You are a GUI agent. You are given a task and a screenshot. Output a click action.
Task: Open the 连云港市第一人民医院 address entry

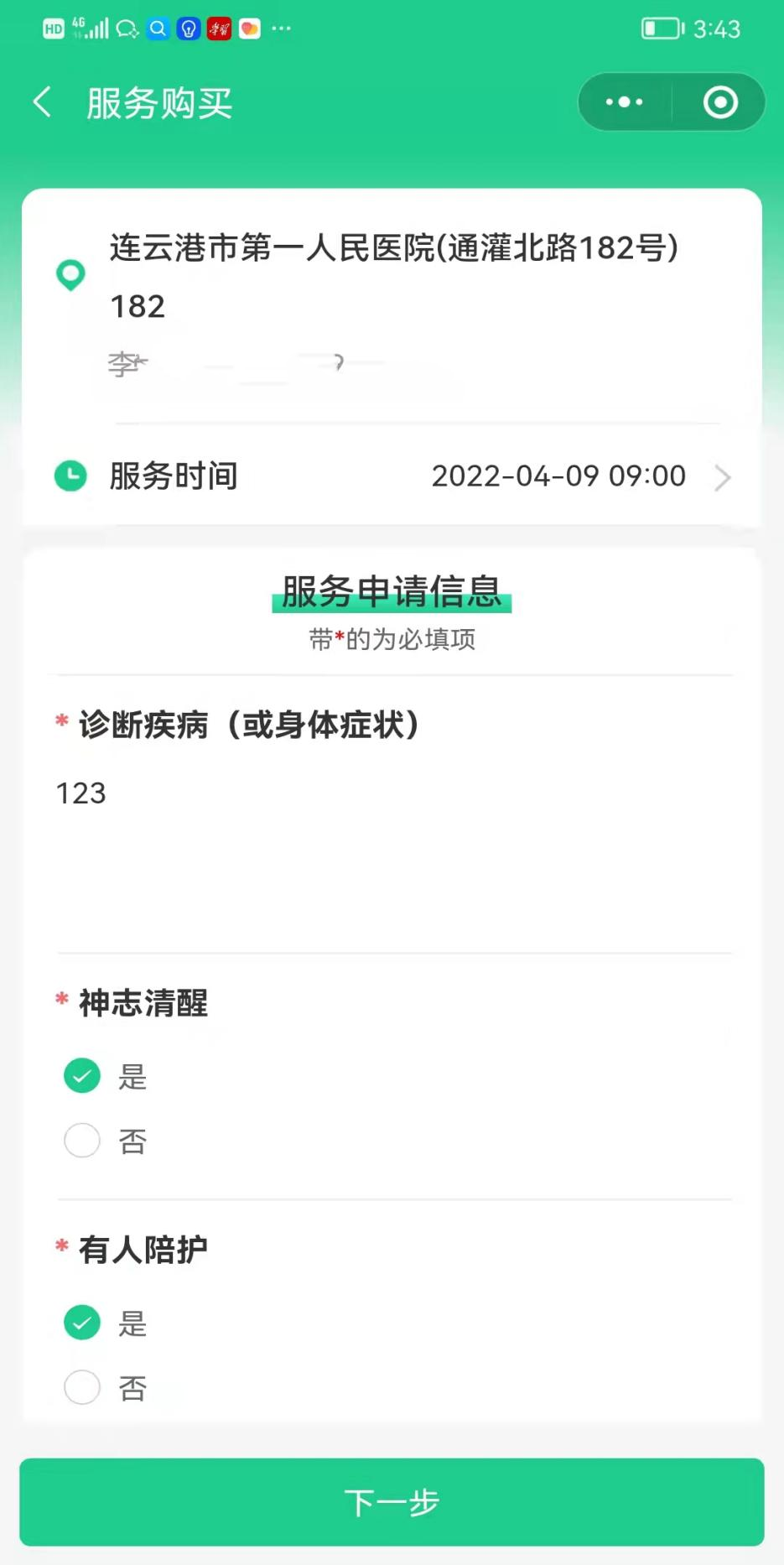(x=392, y=277)
